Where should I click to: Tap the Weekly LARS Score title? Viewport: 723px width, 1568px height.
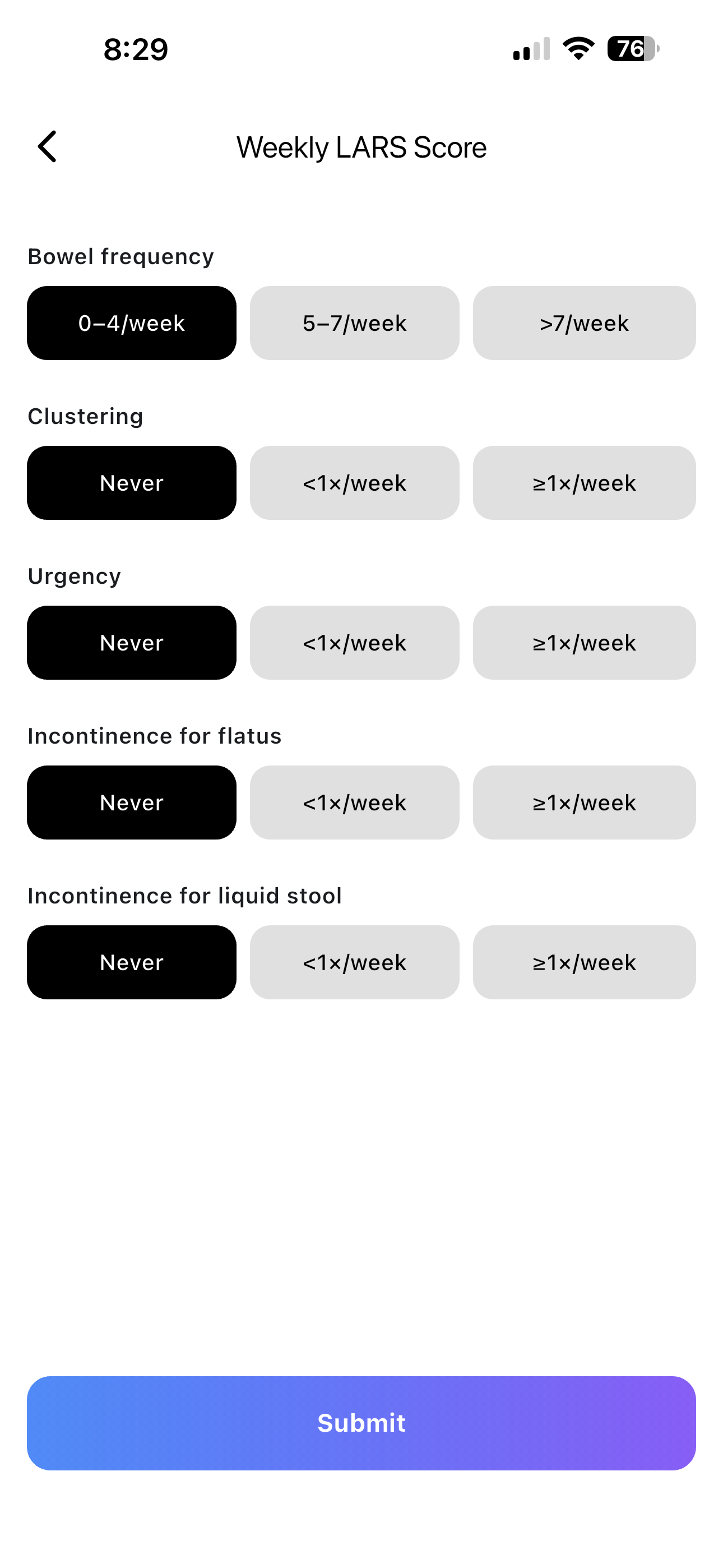pos(361,146)
